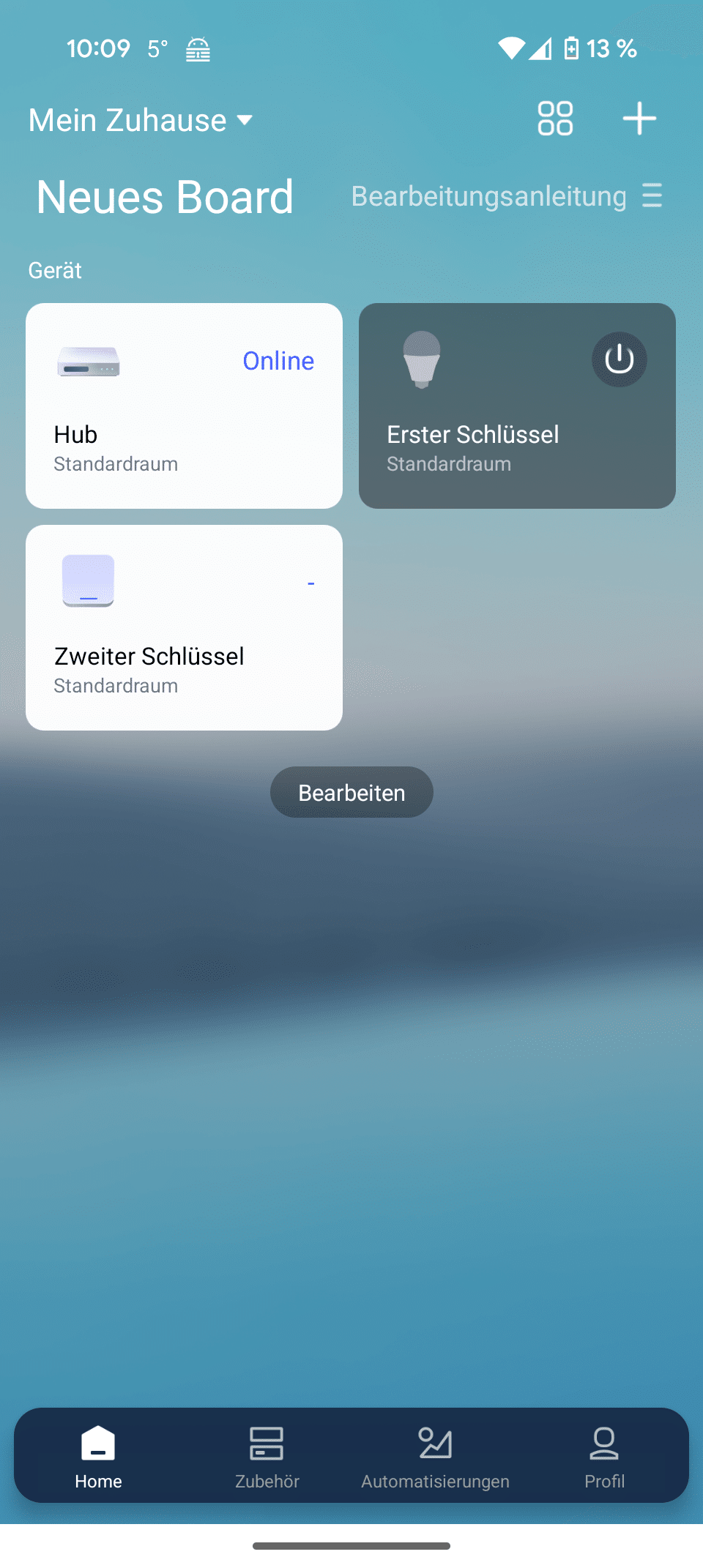Open the board list menu icon
The image size is (703, 1568).
[x=652, y=196]
